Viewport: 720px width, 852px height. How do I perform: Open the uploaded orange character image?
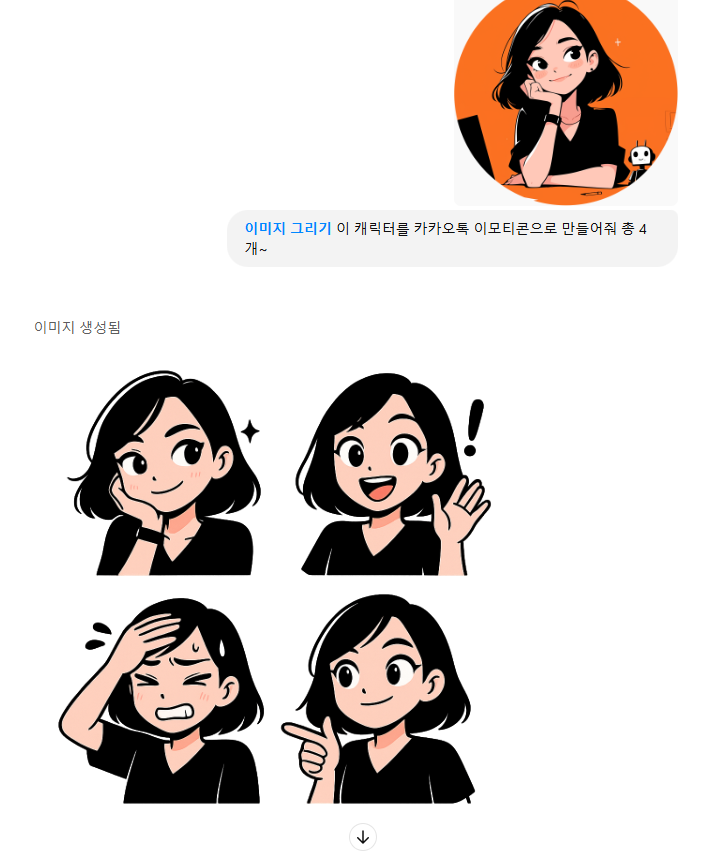566,100
